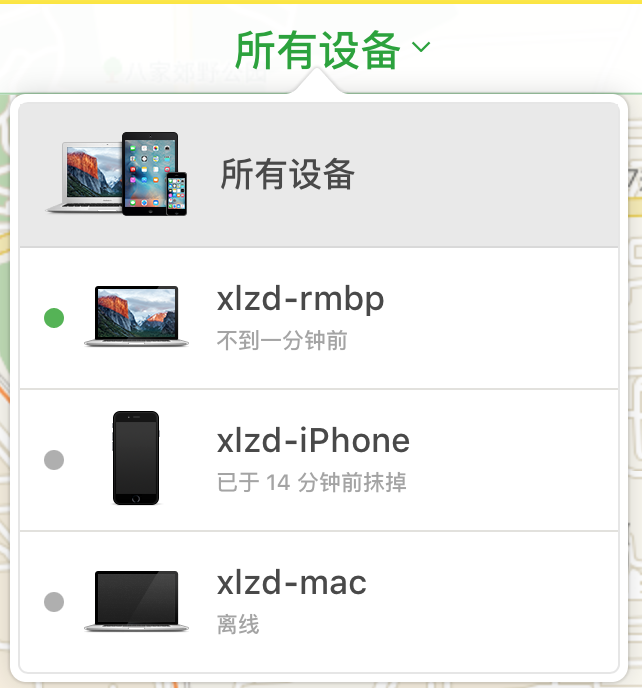Image resolution: width=642 pixels, height=688 pixels.
Task: Collapse the 所有设备 dropdown header
Action: 332,50
